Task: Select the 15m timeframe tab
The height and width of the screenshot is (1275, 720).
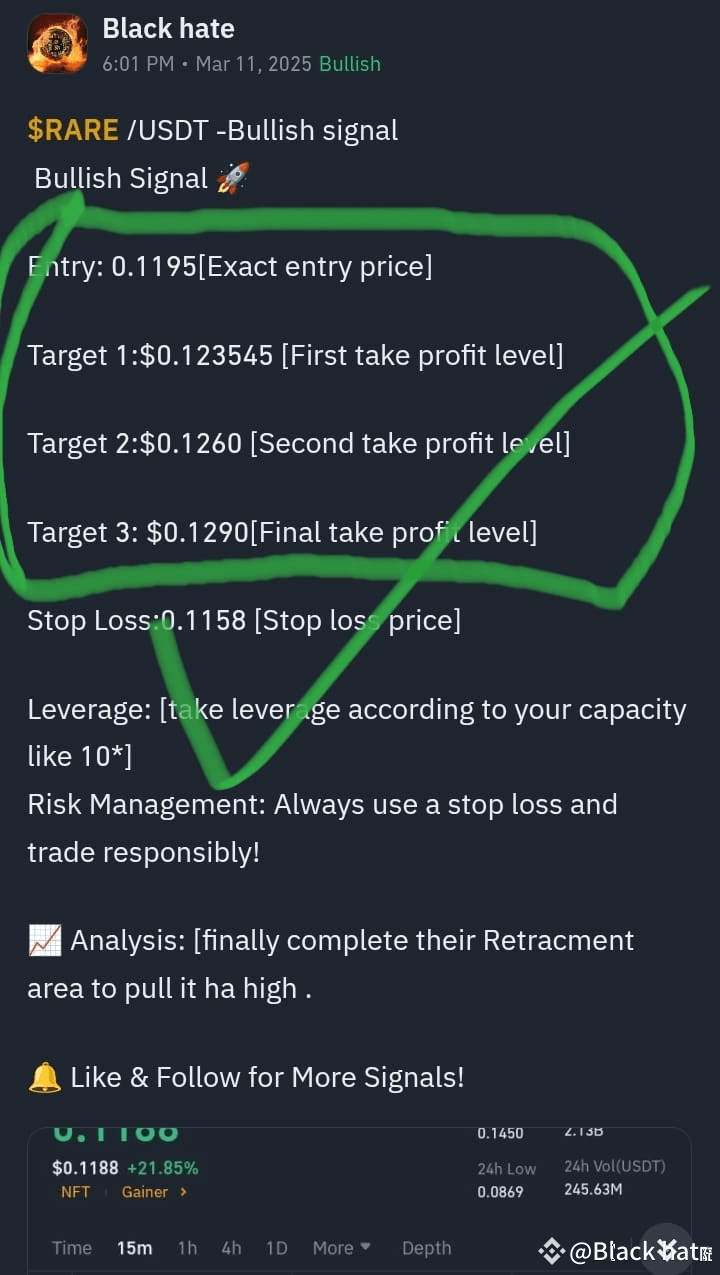Action: [x=136, y=1248]
